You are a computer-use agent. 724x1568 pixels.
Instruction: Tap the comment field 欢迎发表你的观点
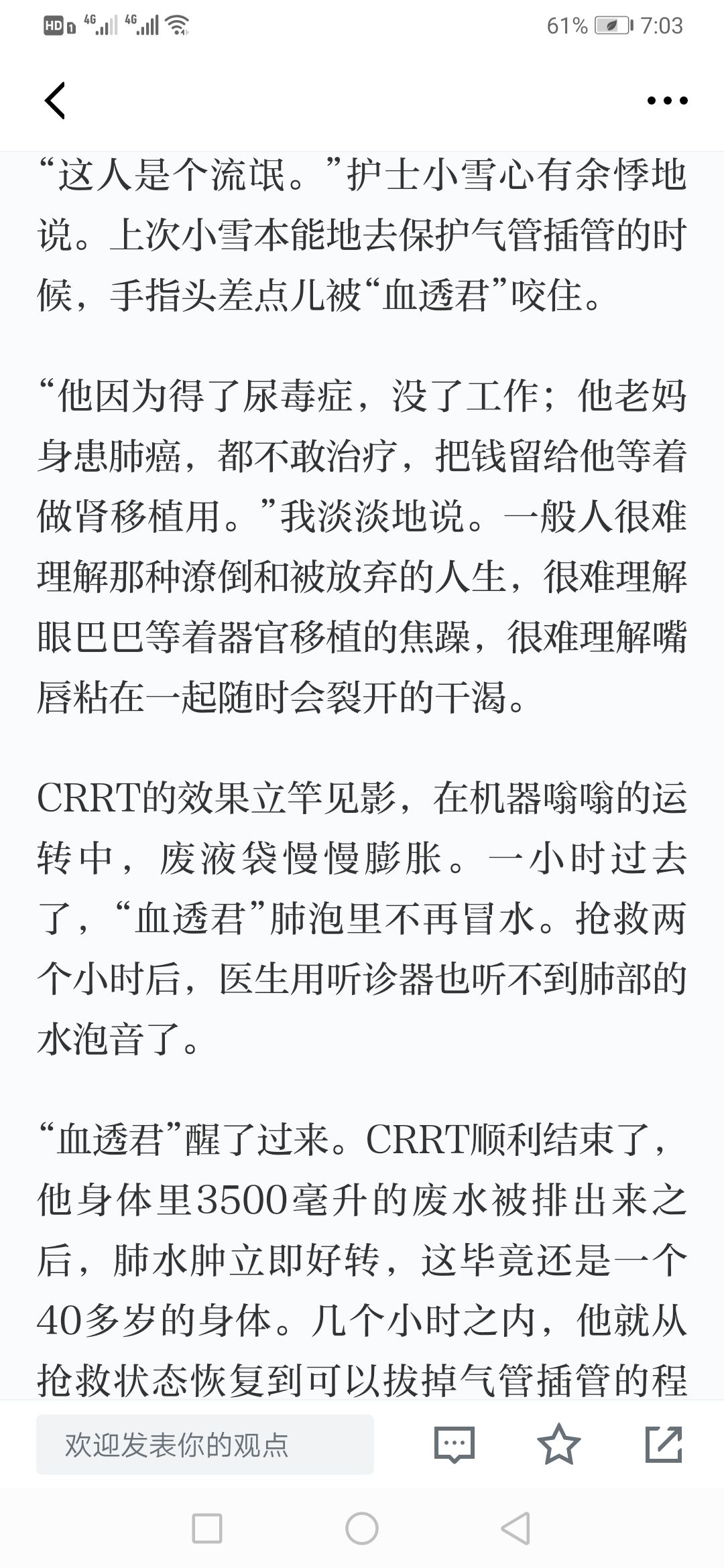pos(205,1445)
